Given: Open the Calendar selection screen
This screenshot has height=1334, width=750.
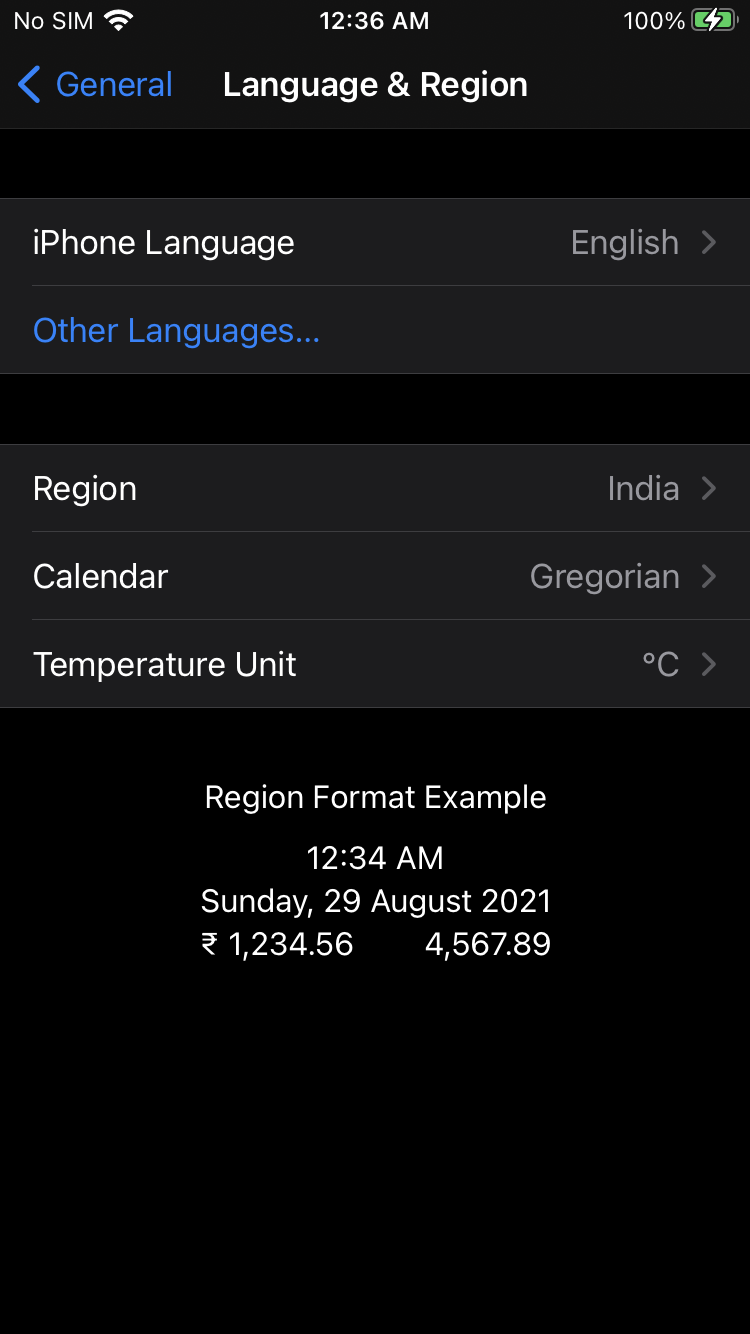Looking at the screenshot, I should (x=375, y=576).
